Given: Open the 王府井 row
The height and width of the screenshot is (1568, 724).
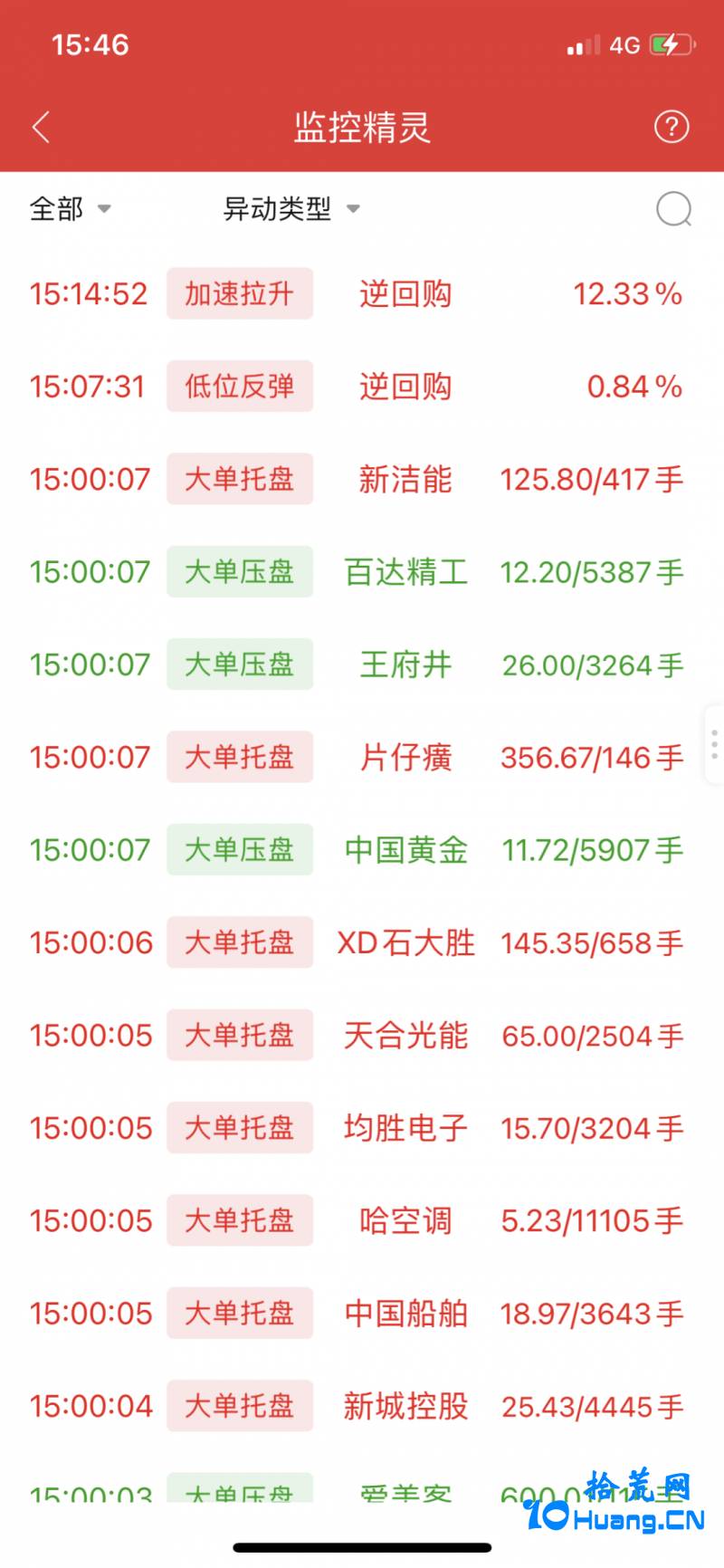Looking at the screenshot, I should point(362,664).
